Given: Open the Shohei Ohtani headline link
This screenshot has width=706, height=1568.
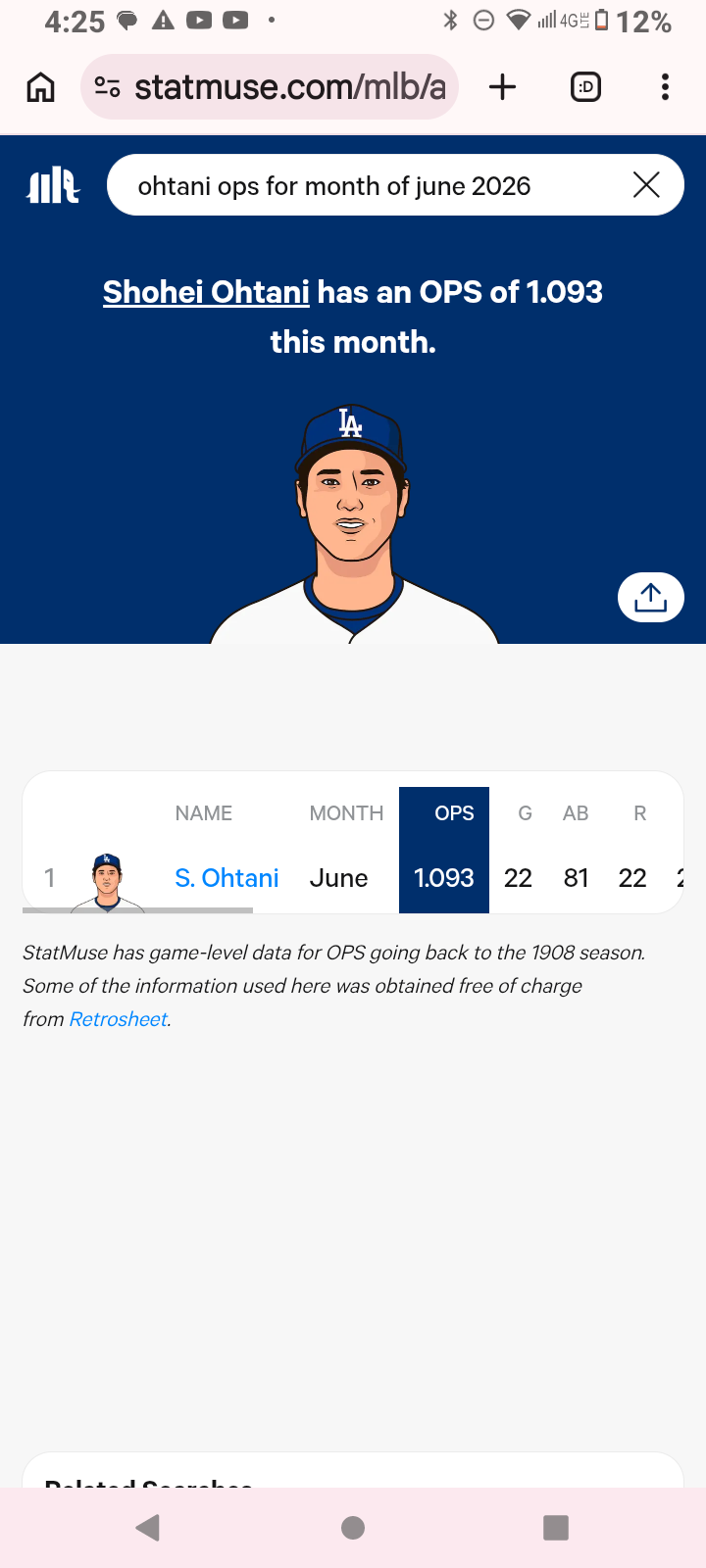Looking at the screenshot, I should pyautogui.click(x=206, y=292).
